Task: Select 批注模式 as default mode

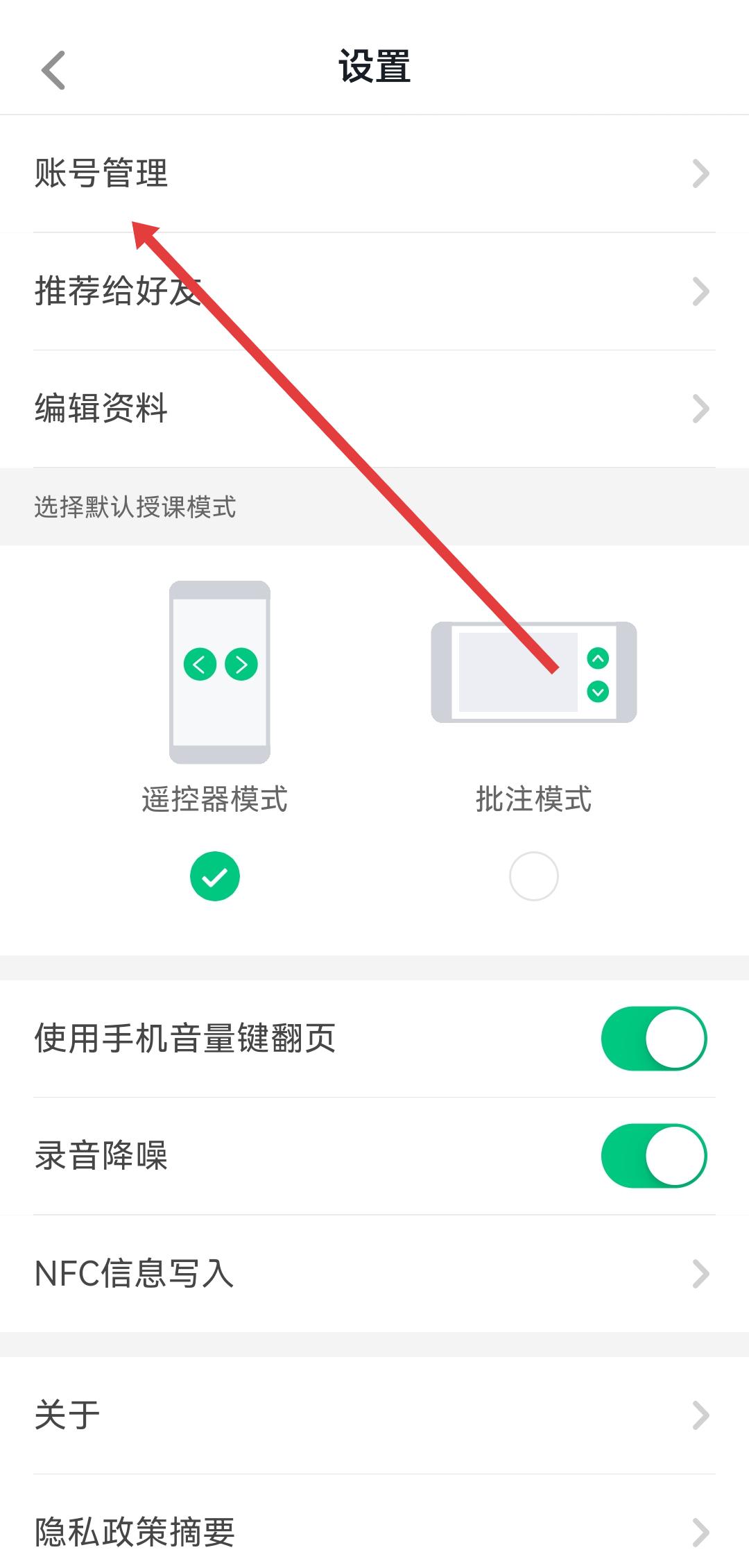Action: 533,876
